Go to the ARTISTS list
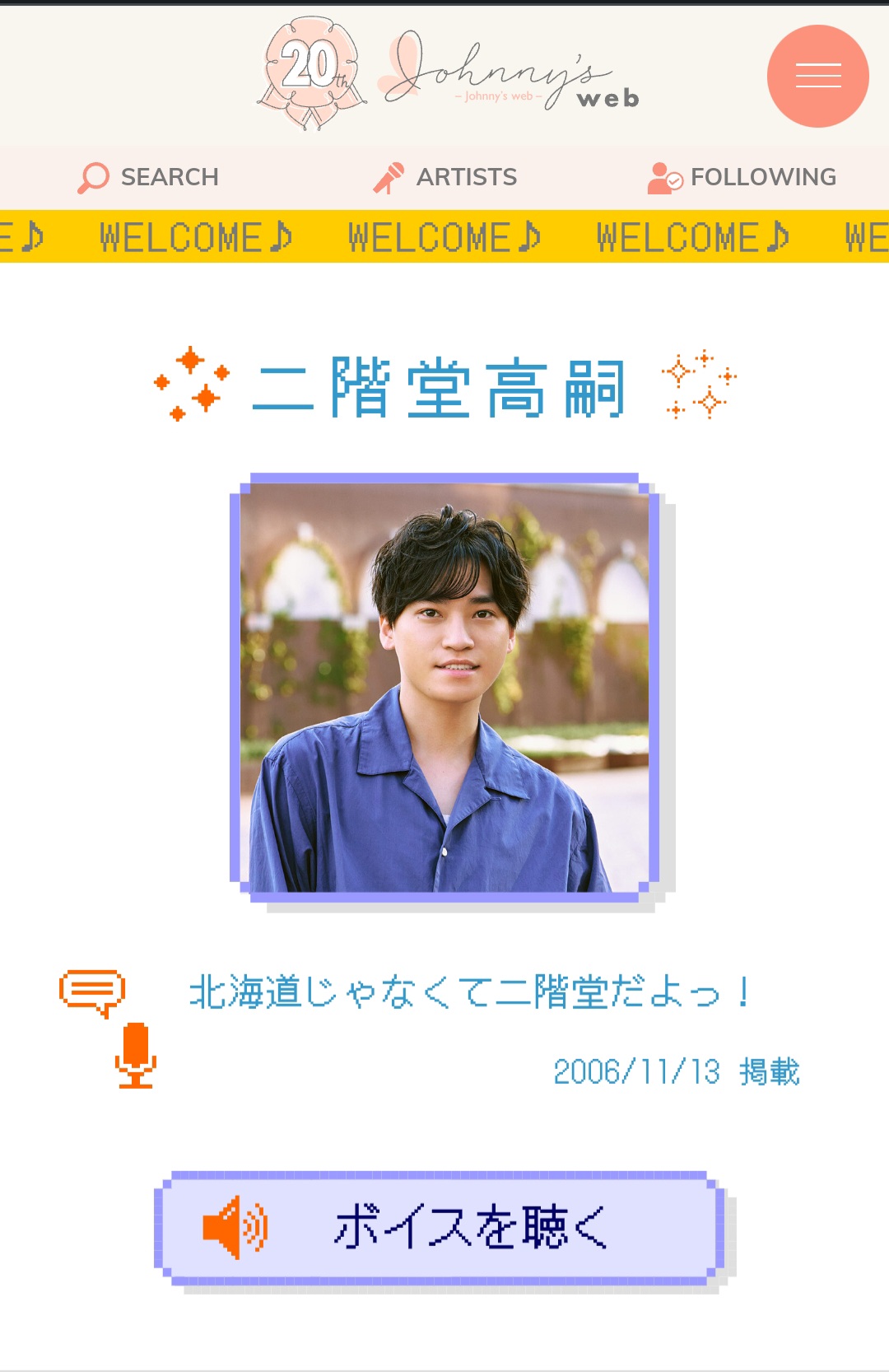The height and width of the screenshot is (1372, 889). tap(445, 177)
